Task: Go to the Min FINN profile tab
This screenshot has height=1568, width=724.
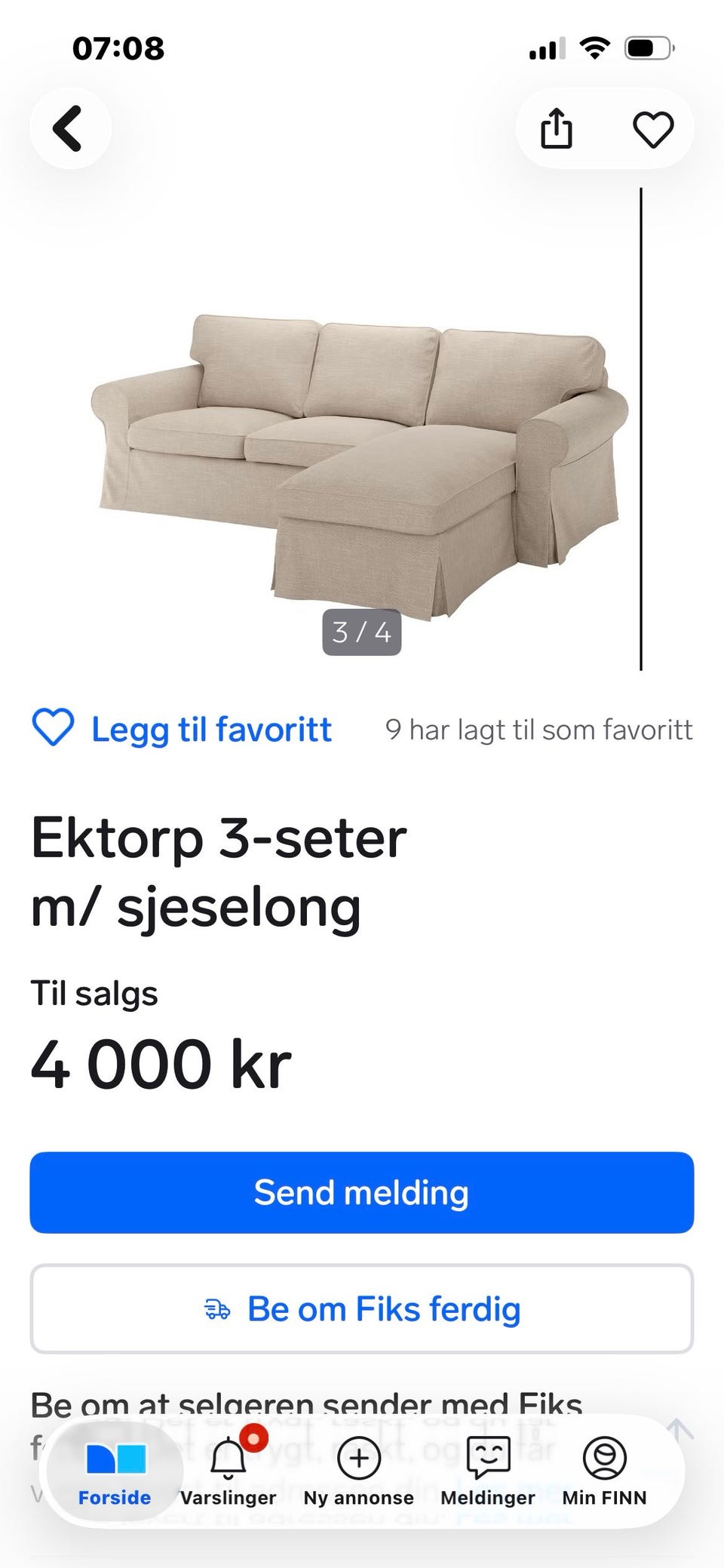Action: pos(605,1472)
